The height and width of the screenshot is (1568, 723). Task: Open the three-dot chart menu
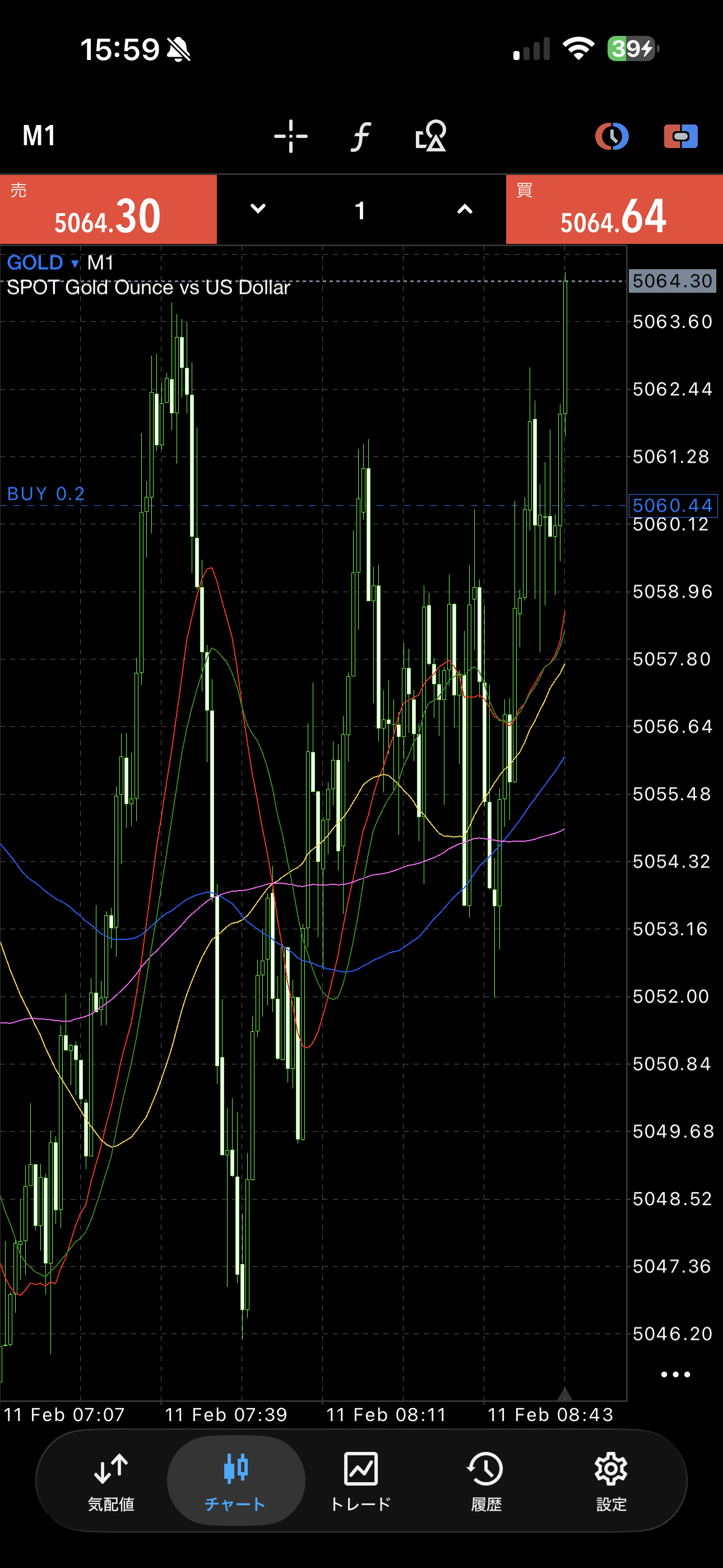tap(675, 1374)
